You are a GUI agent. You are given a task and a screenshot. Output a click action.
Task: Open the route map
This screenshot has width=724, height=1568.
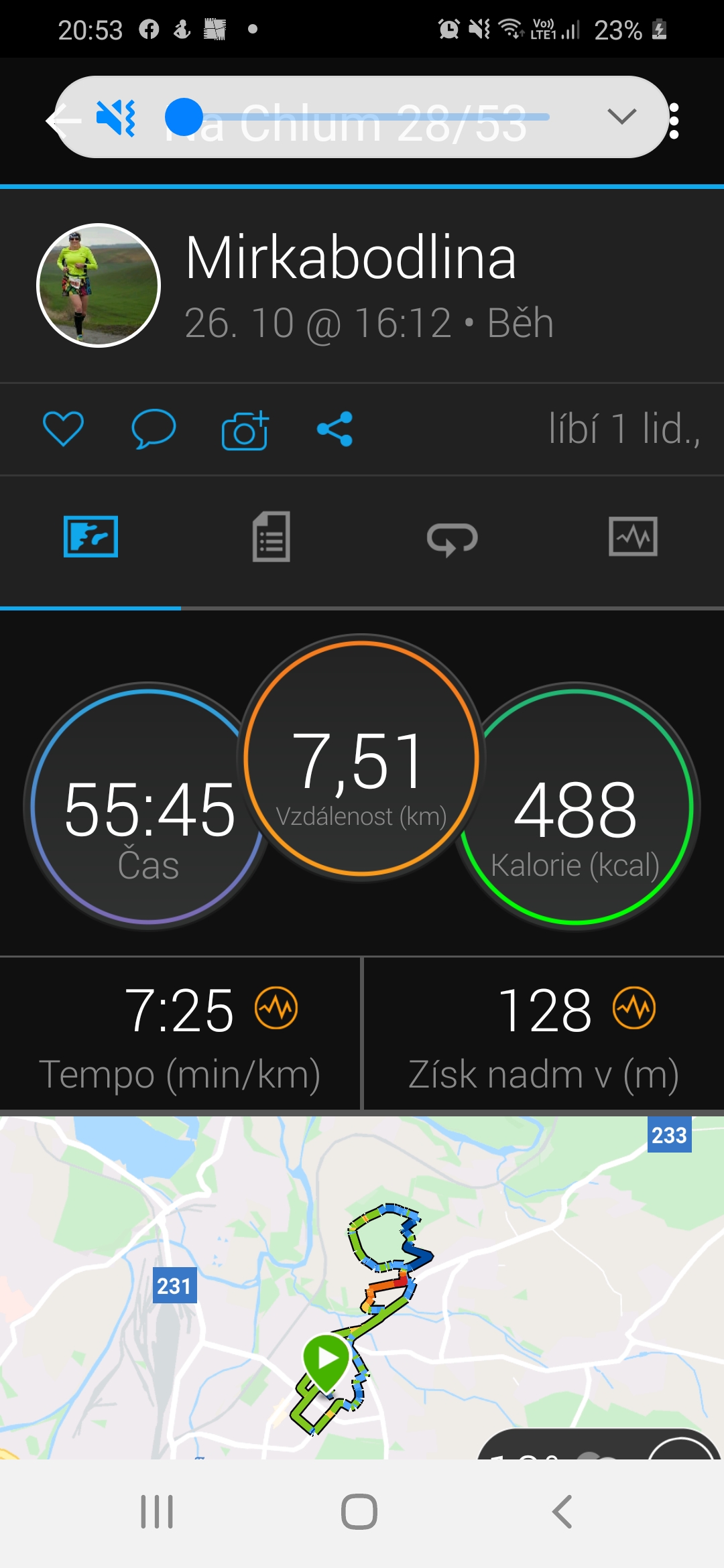pyautogui.click(x=362, y=1287)
